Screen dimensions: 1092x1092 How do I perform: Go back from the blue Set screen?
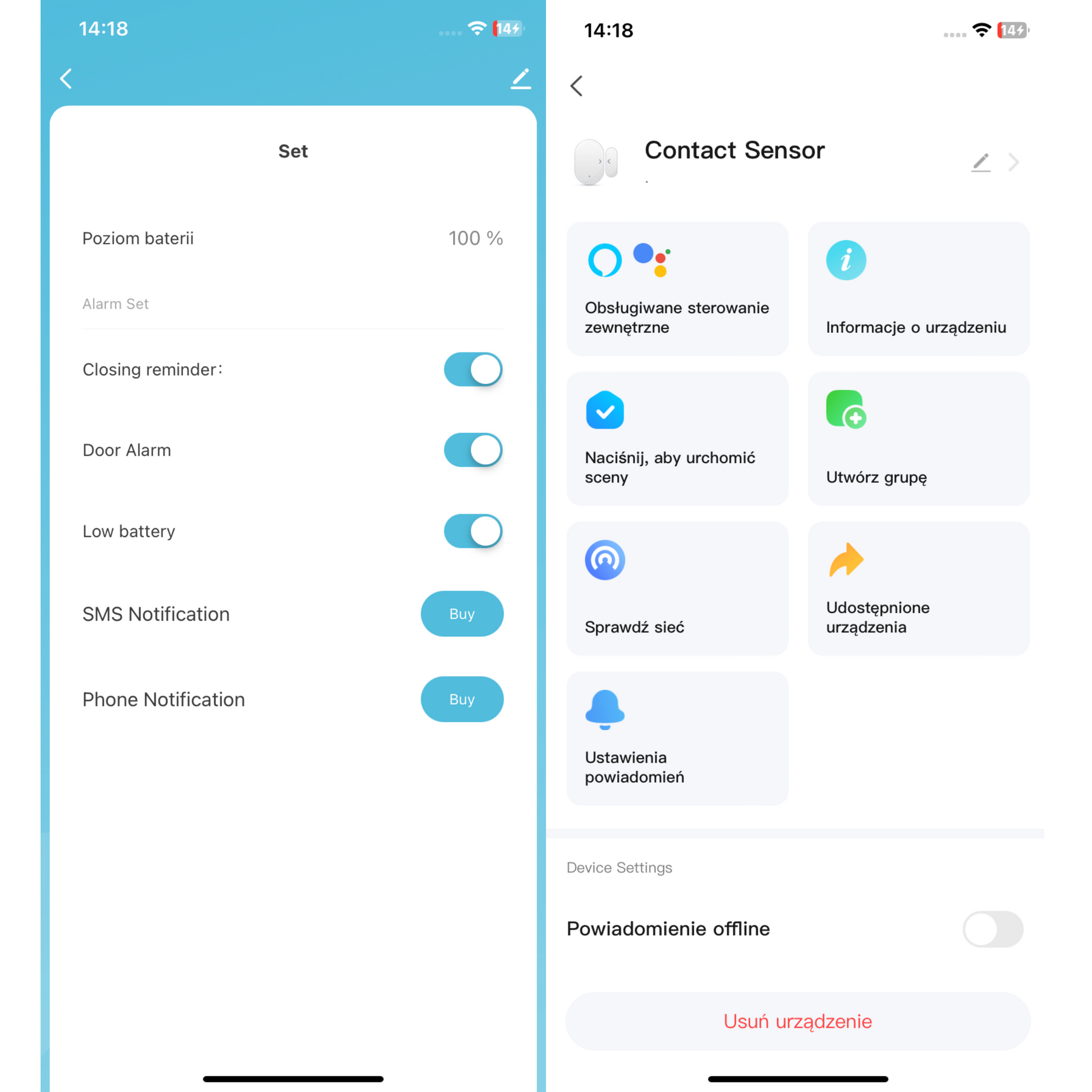[66, 79]
